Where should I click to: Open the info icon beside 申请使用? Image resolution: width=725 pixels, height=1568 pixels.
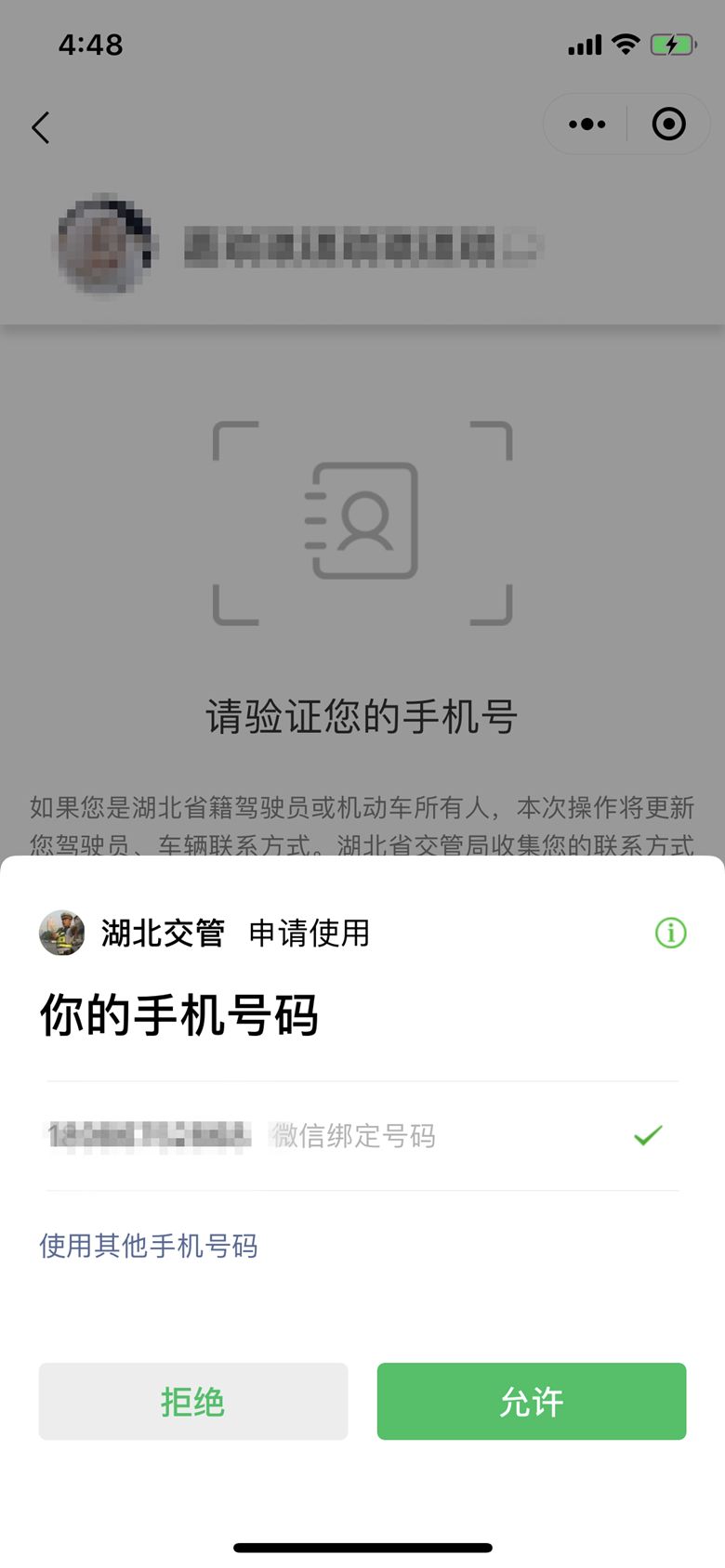pyautogui.click(x=670, y=933)
